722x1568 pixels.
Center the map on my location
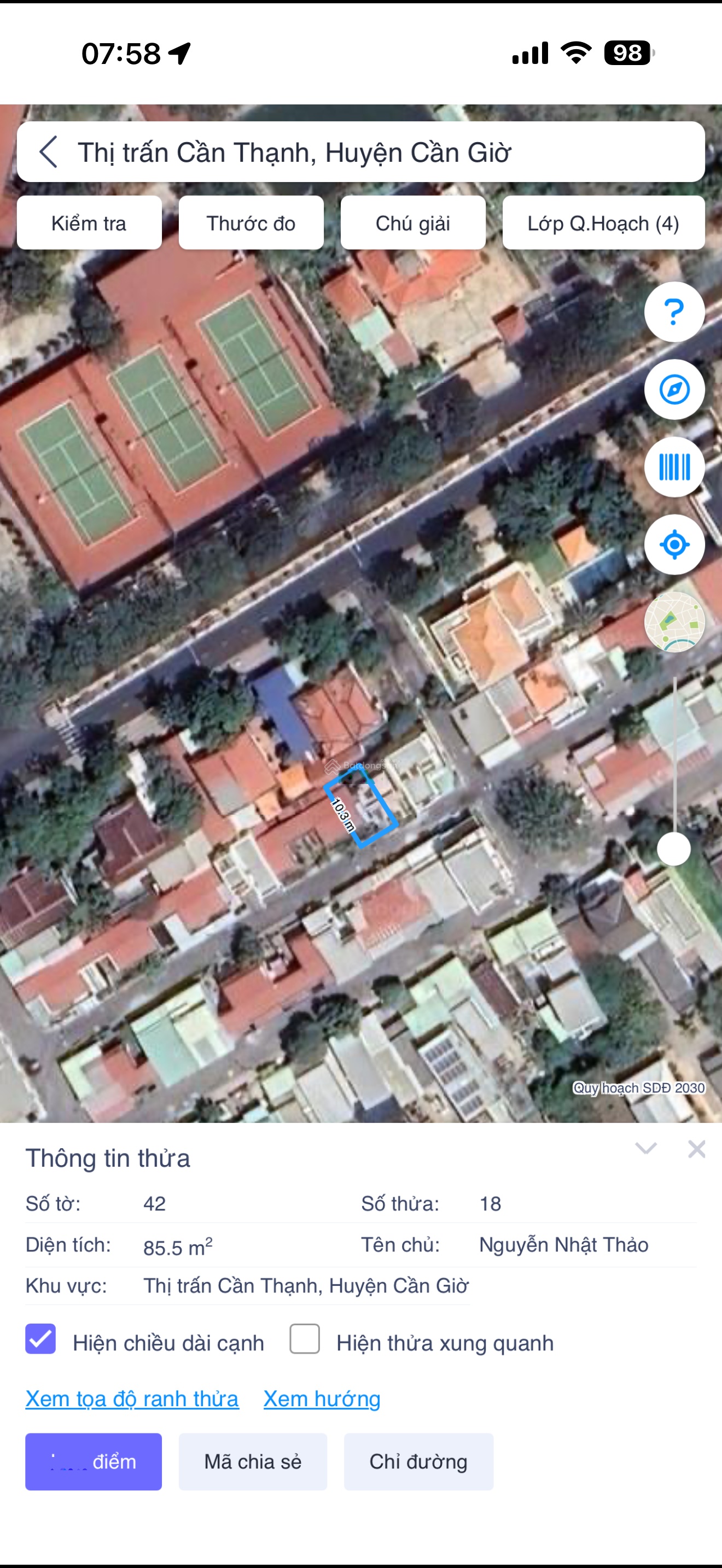pyautogui.click(x=674, y=545)
